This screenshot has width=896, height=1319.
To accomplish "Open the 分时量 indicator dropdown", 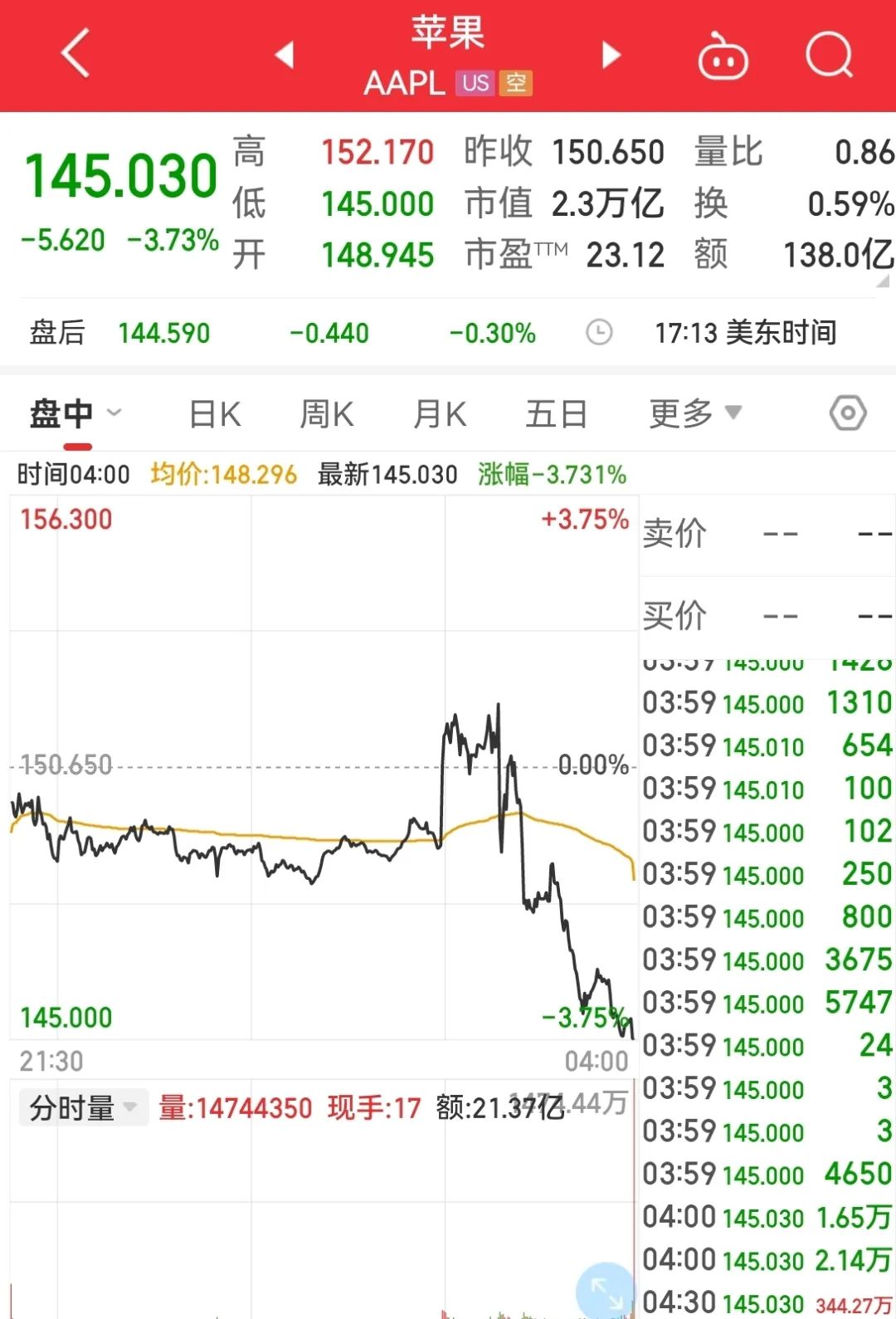I will coord(82,1107).
